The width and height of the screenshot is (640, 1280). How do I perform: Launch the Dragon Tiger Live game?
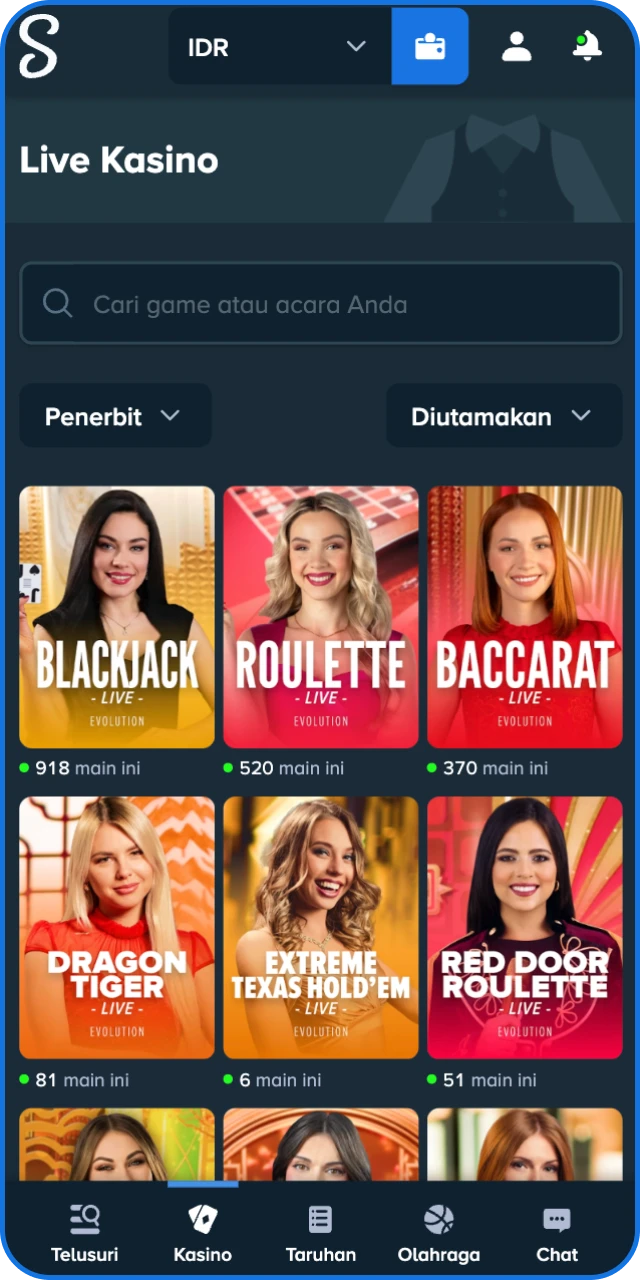click(117, 928)
